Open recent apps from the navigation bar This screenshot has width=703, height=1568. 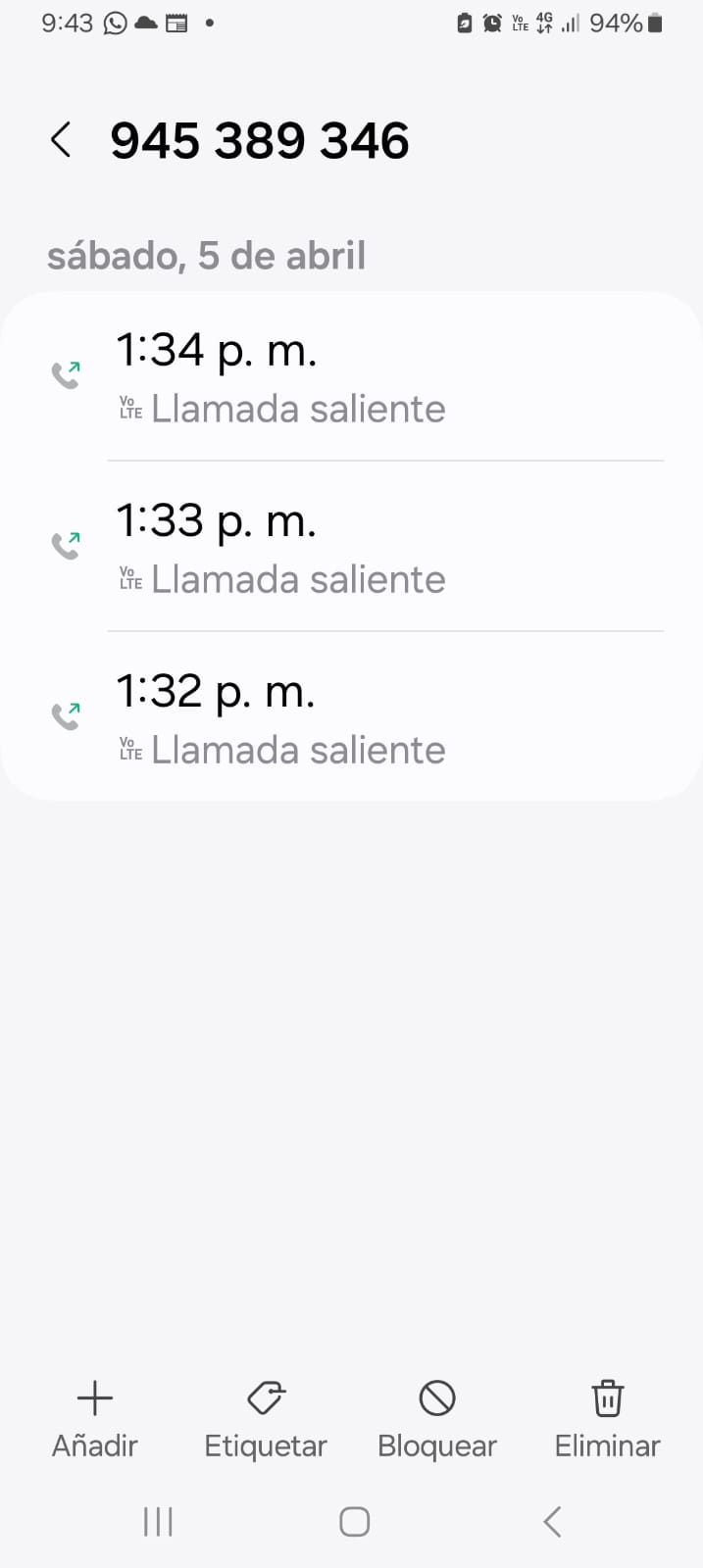158,1522
